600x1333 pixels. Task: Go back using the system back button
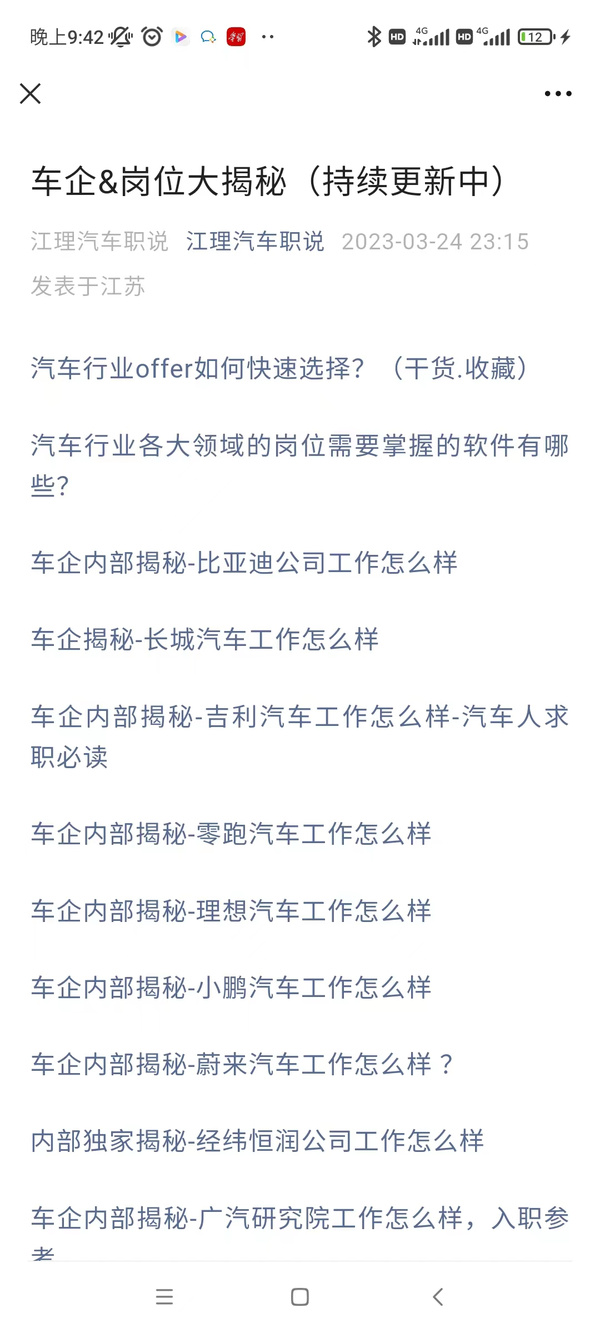(x=437, y=1297)
